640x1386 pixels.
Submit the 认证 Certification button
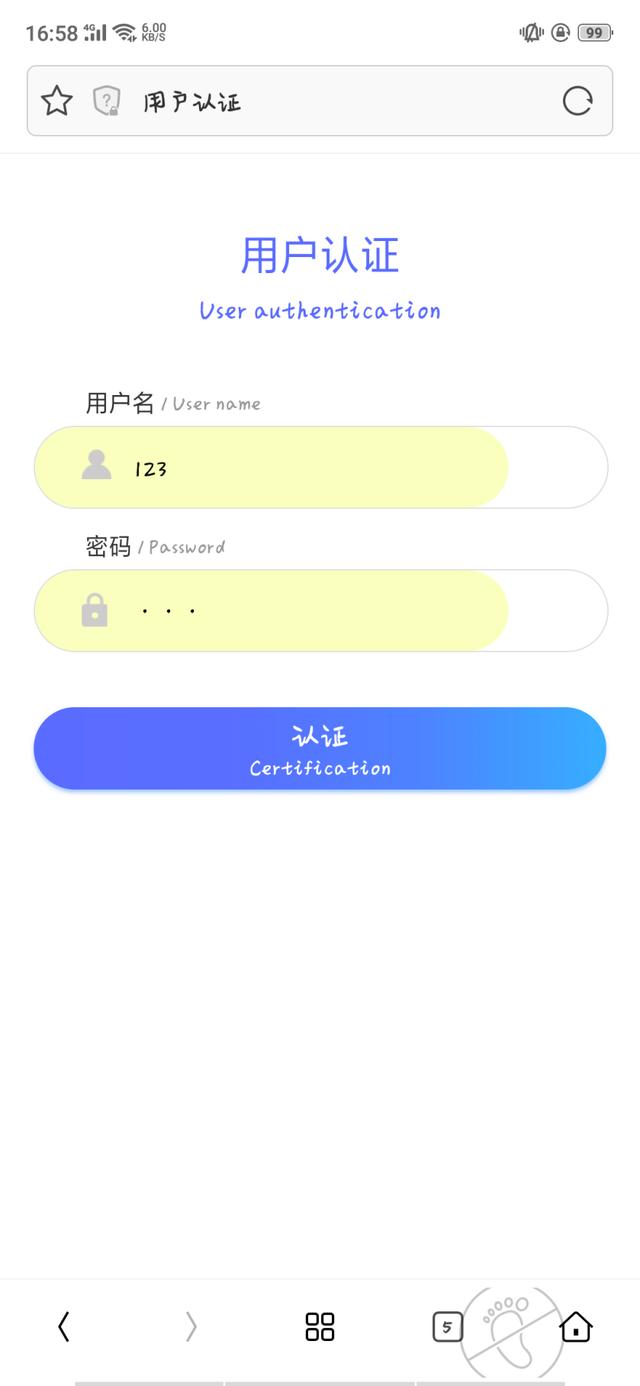320,749
